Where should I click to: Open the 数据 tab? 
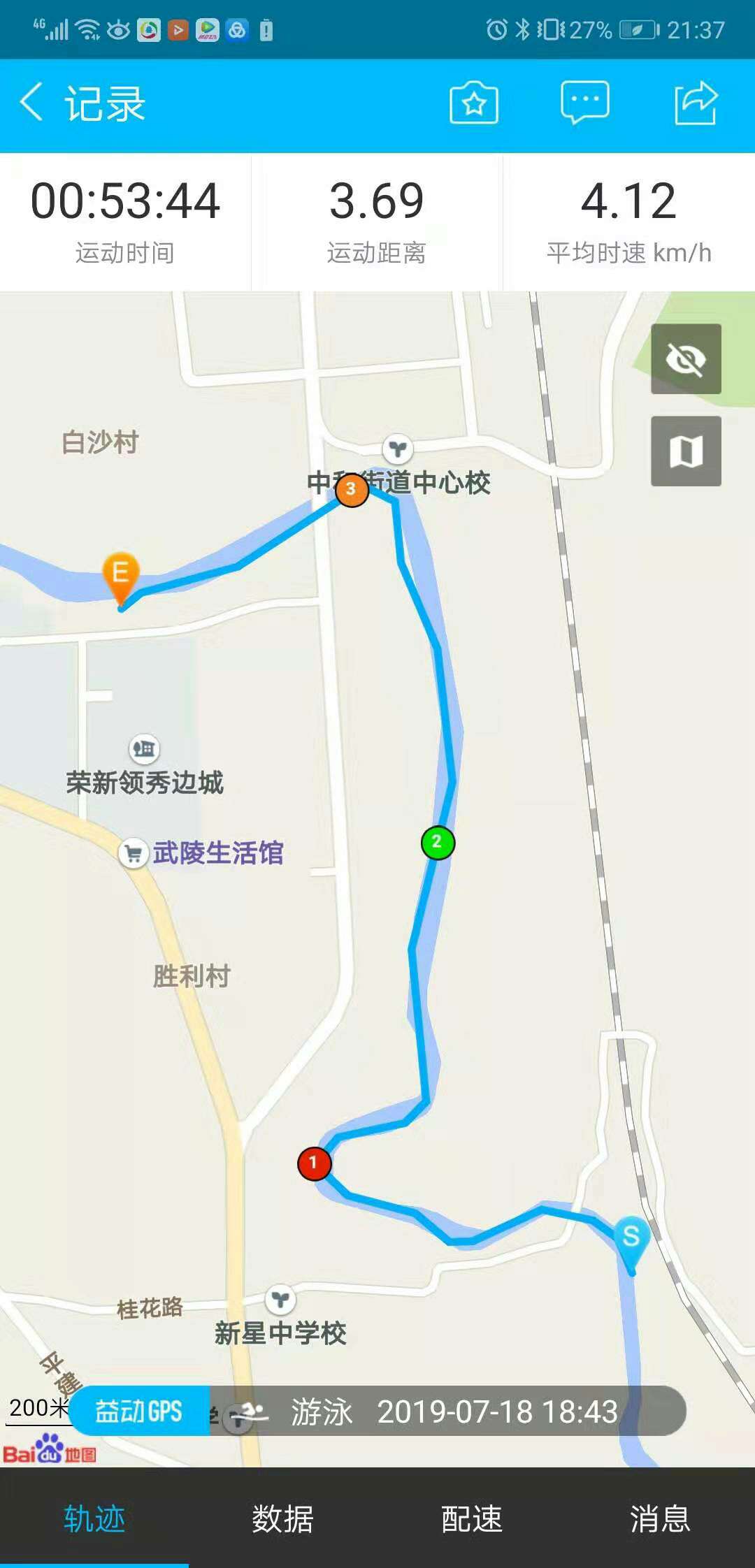[283, 1519]
